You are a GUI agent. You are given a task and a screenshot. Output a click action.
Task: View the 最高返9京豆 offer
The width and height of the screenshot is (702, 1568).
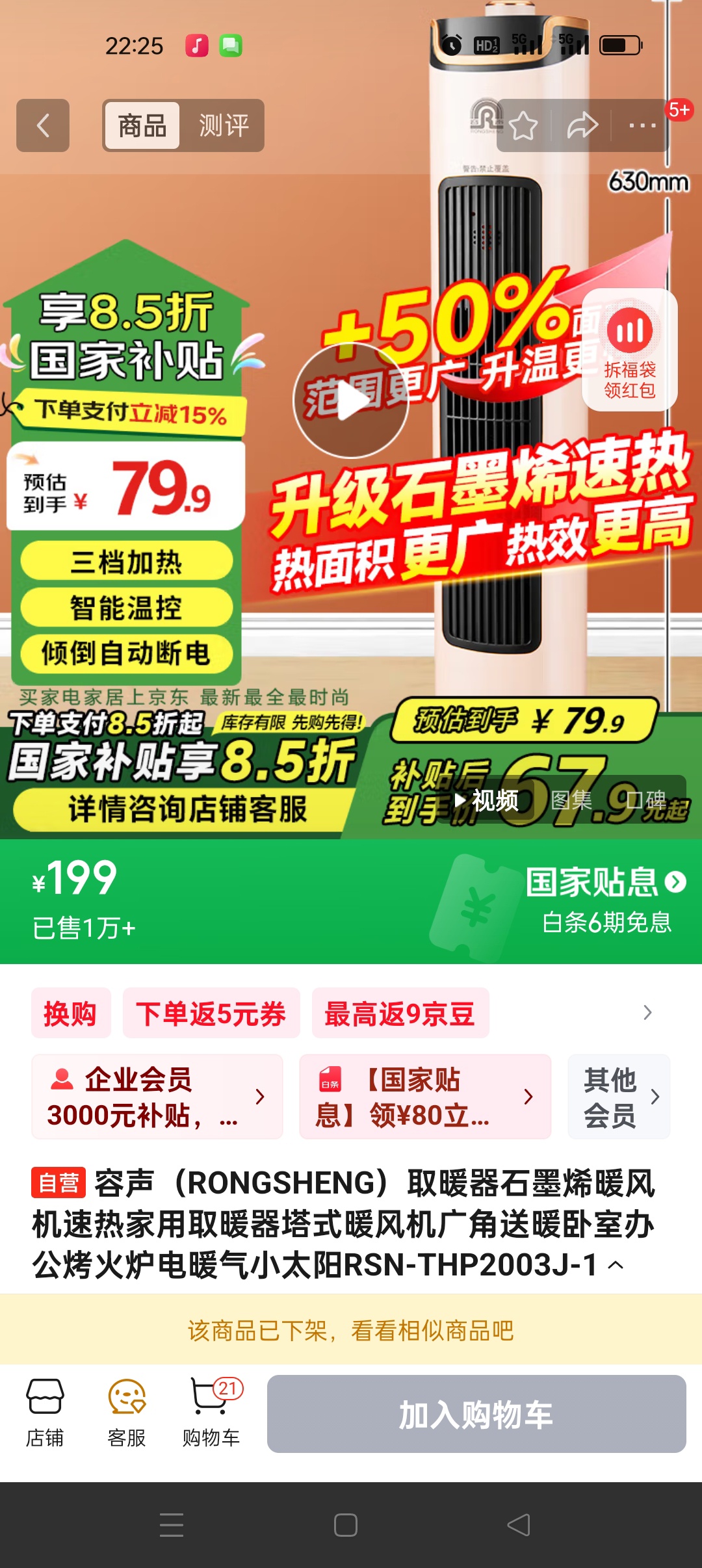tap(400, 1013)
